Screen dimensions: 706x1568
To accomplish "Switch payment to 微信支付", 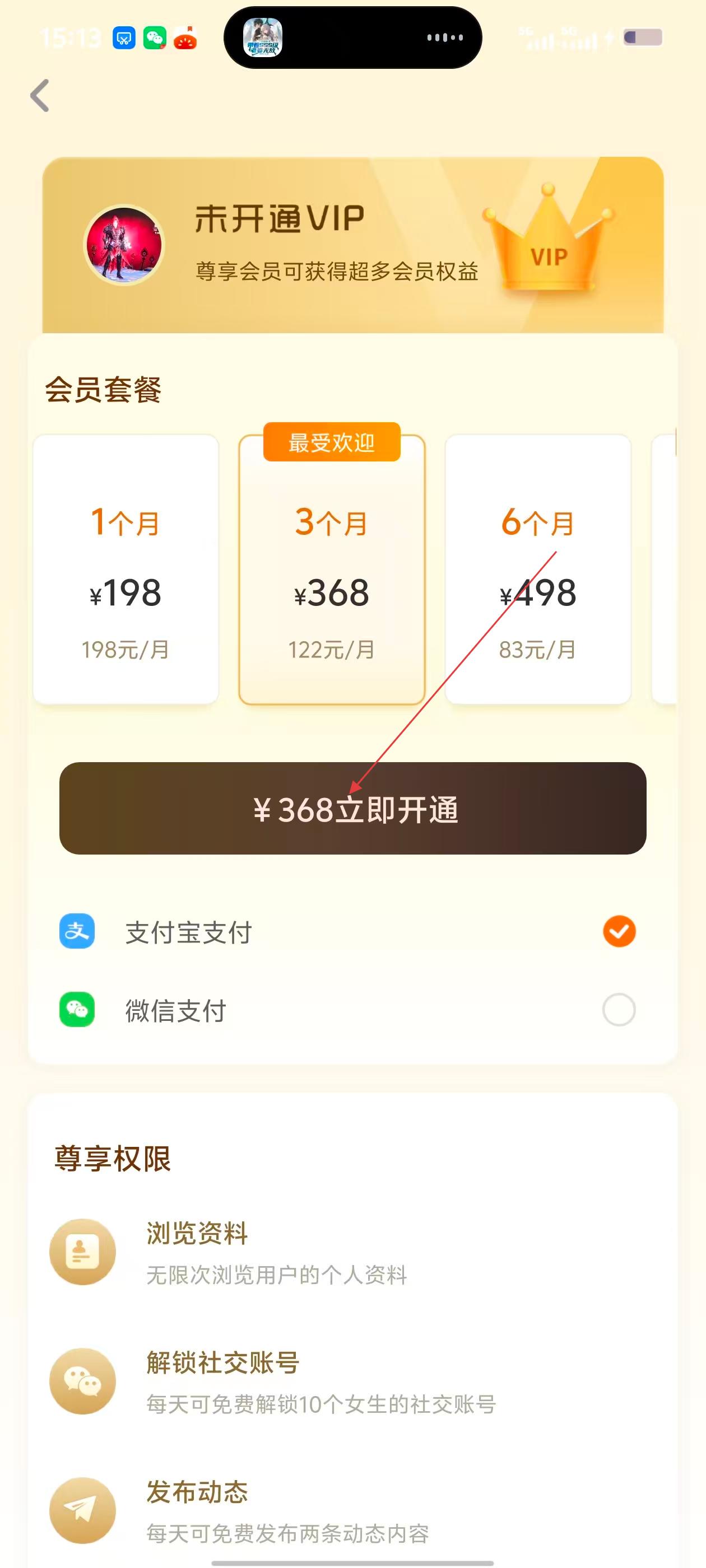I will (x=618, y=1010).
